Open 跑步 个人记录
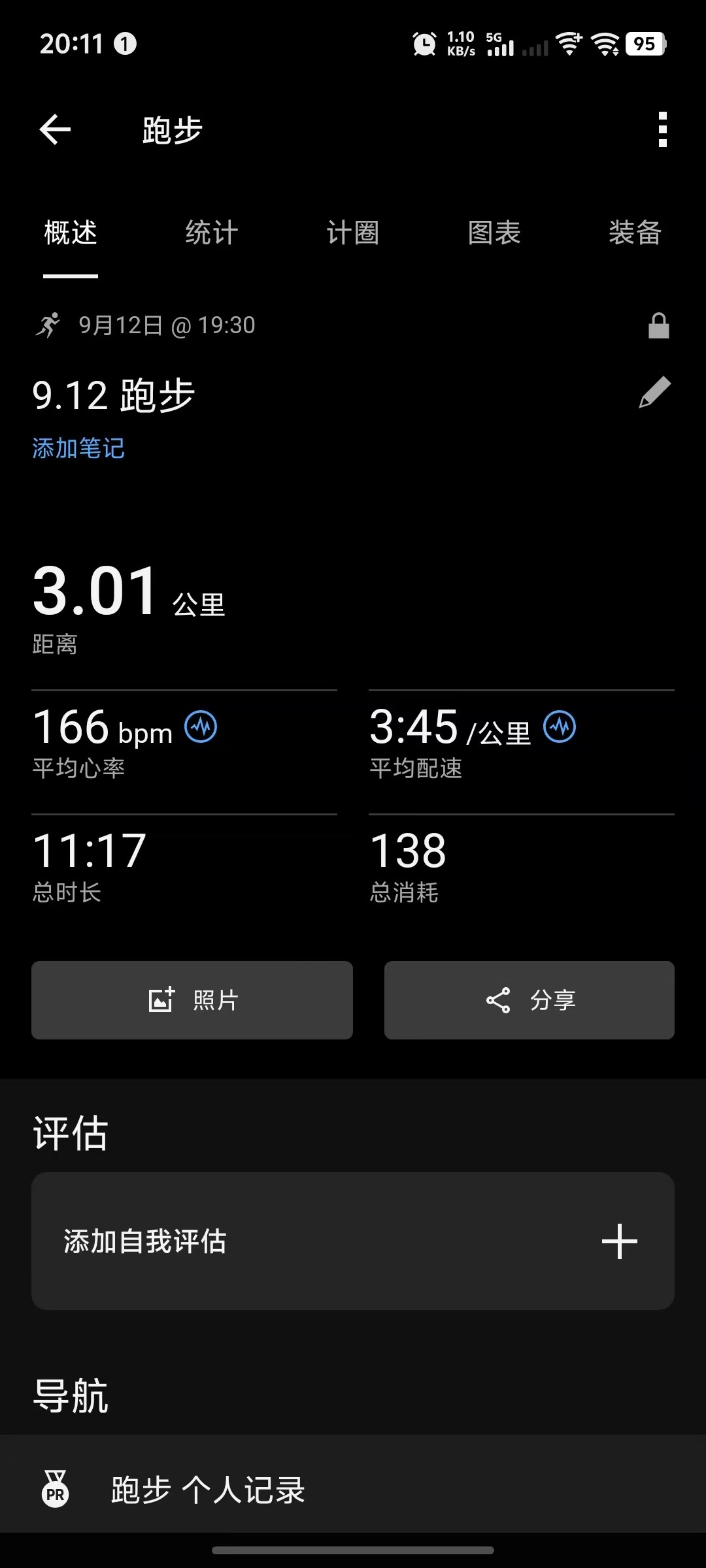 [x=353, y=1490]
